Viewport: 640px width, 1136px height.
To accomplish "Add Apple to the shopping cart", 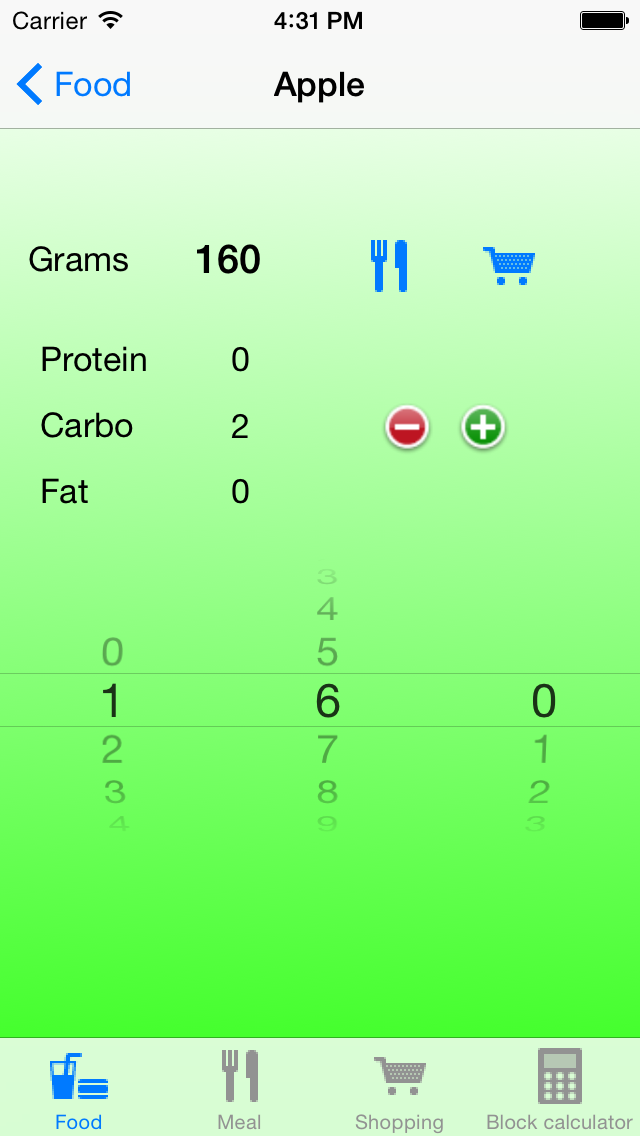I will (x=508, y=266).
